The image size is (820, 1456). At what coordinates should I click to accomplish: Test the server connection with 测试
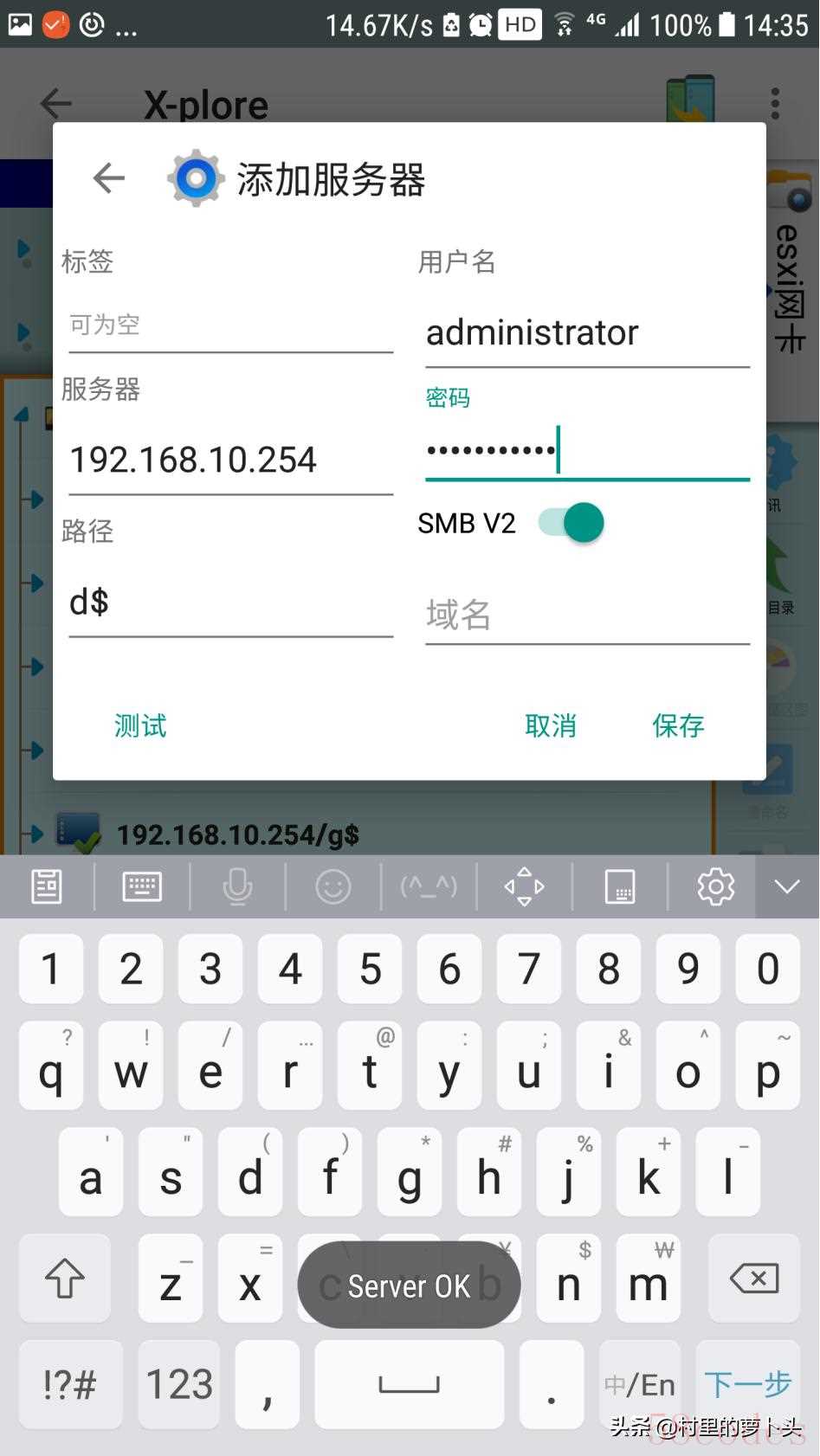(x=140, y=725)
